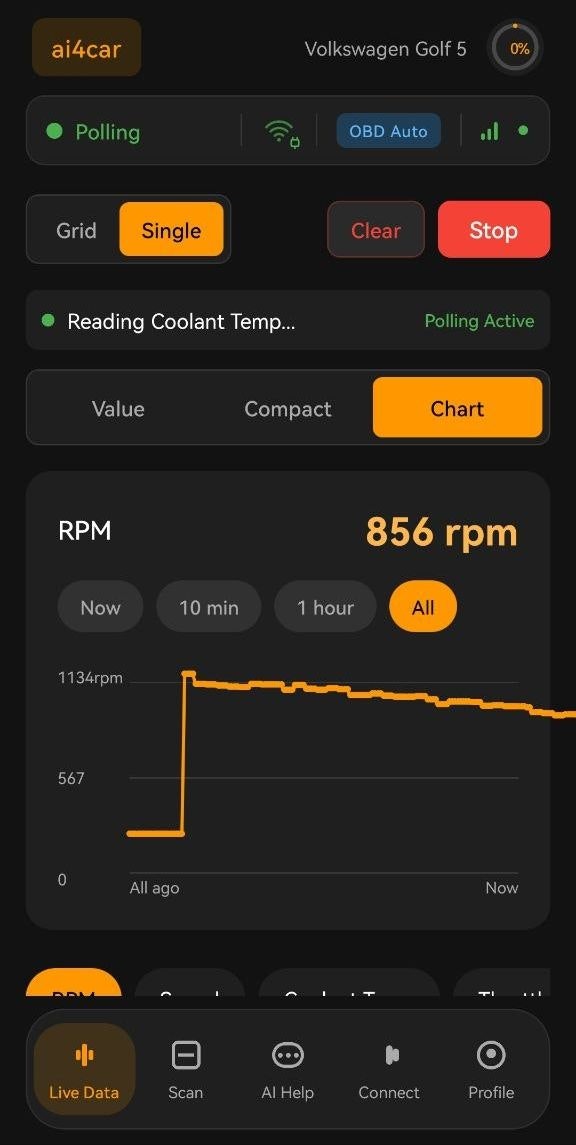Switch to Value view

118,408
